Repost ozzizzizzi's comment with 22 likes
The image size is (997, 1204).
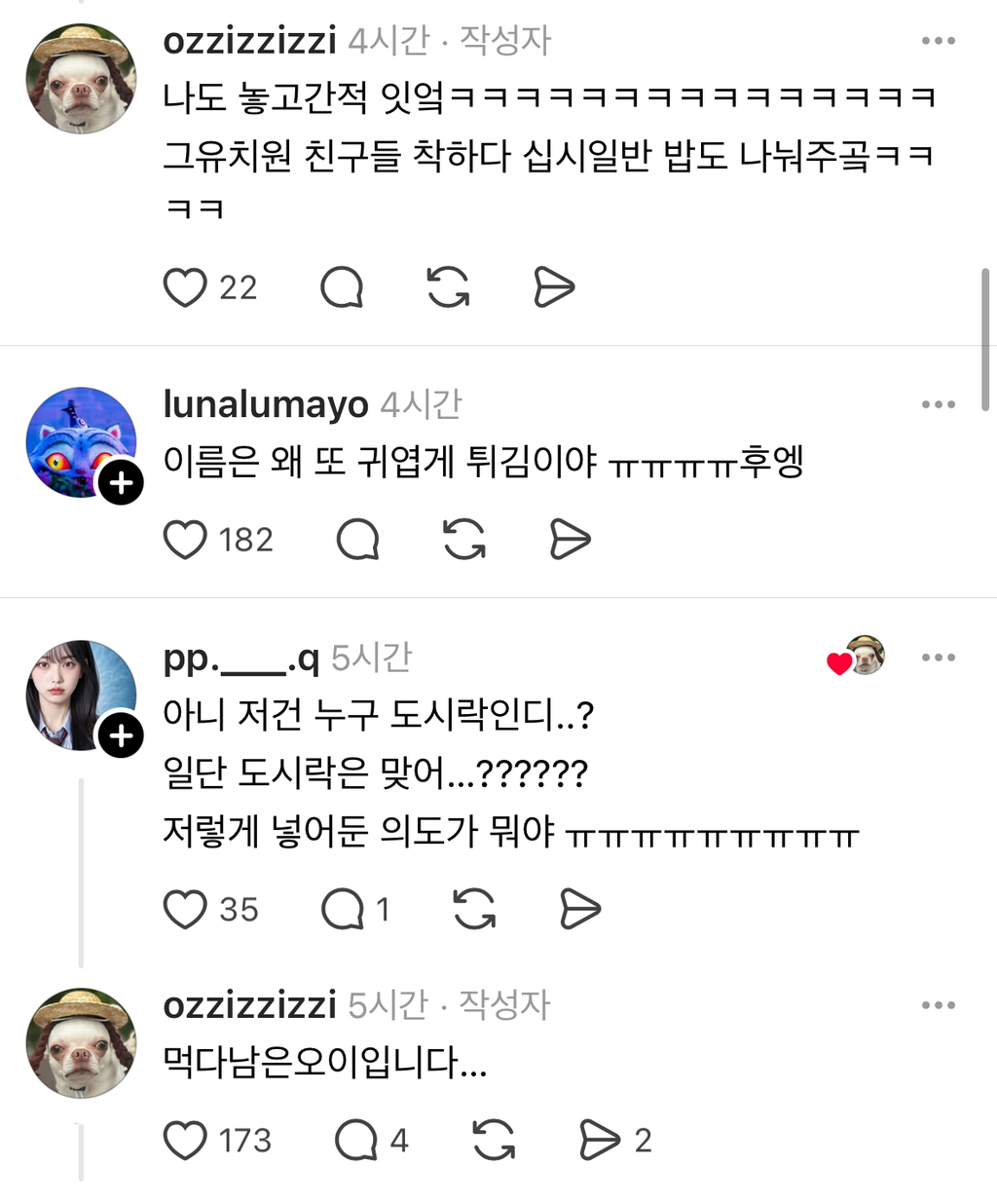pos(448,287)
